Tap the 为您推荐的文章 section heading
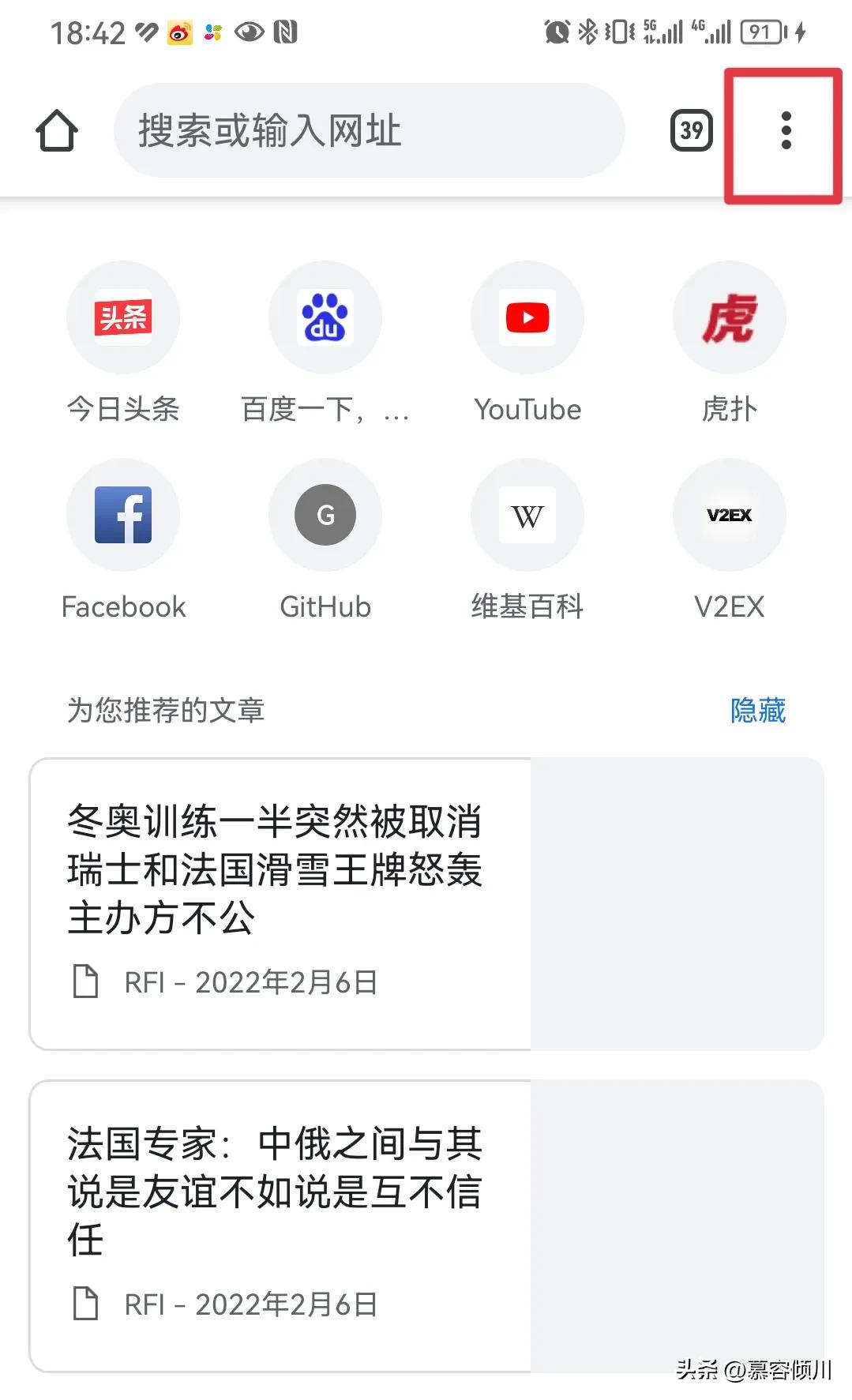852x1400 pixels. [x=165, y=710]
